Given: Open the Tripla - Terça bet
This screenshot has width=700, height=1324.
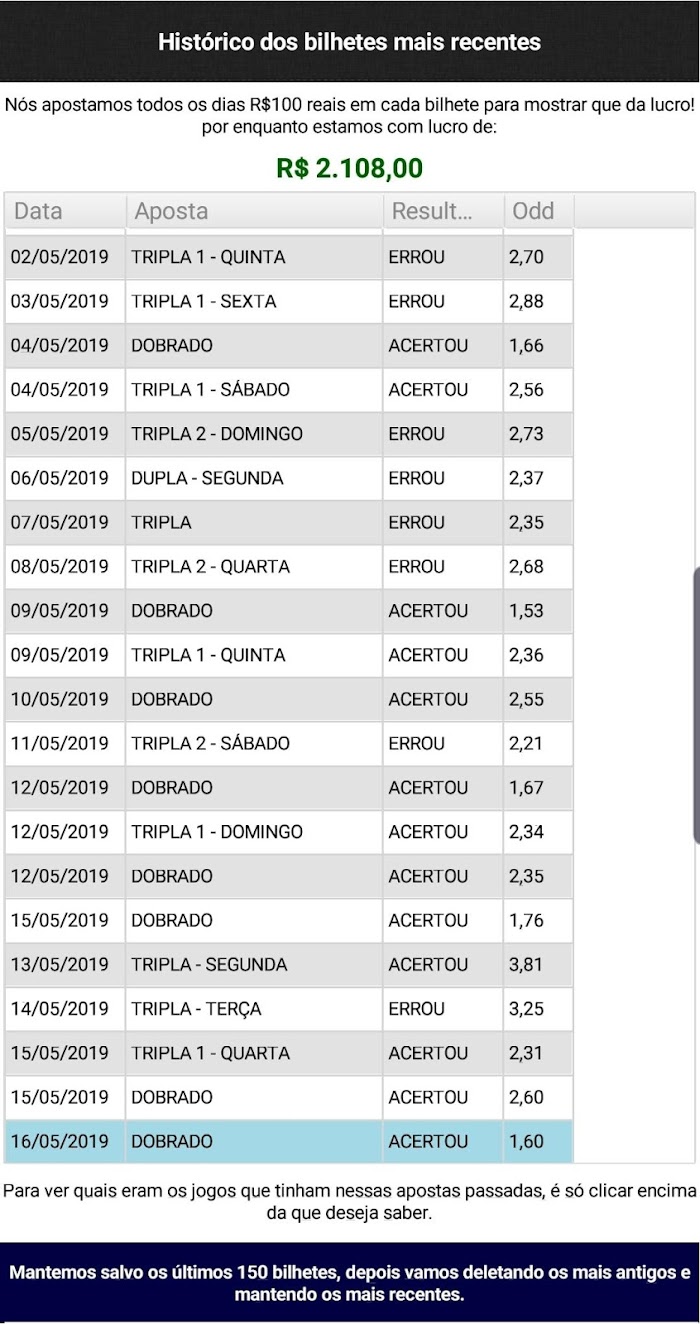Looking at the screenshot, I should [289, 1008].
